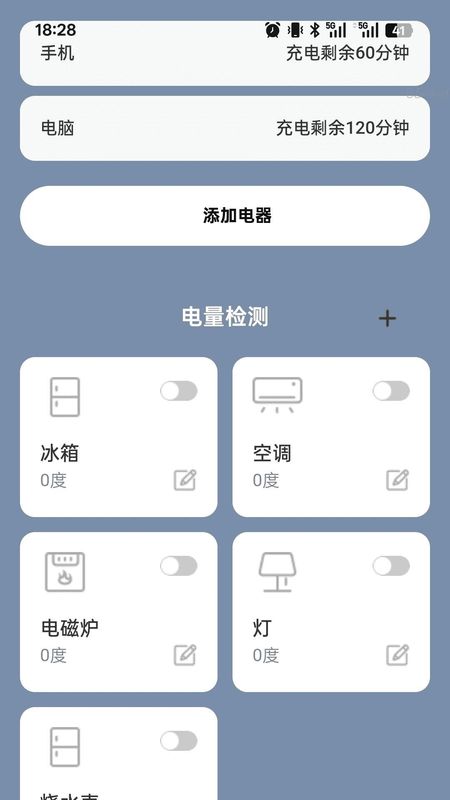The height and width of the screenshot is (800, 450).
Task: Open the 电脑 charging row
Action: pyautogui.click(x=224, y=128)
